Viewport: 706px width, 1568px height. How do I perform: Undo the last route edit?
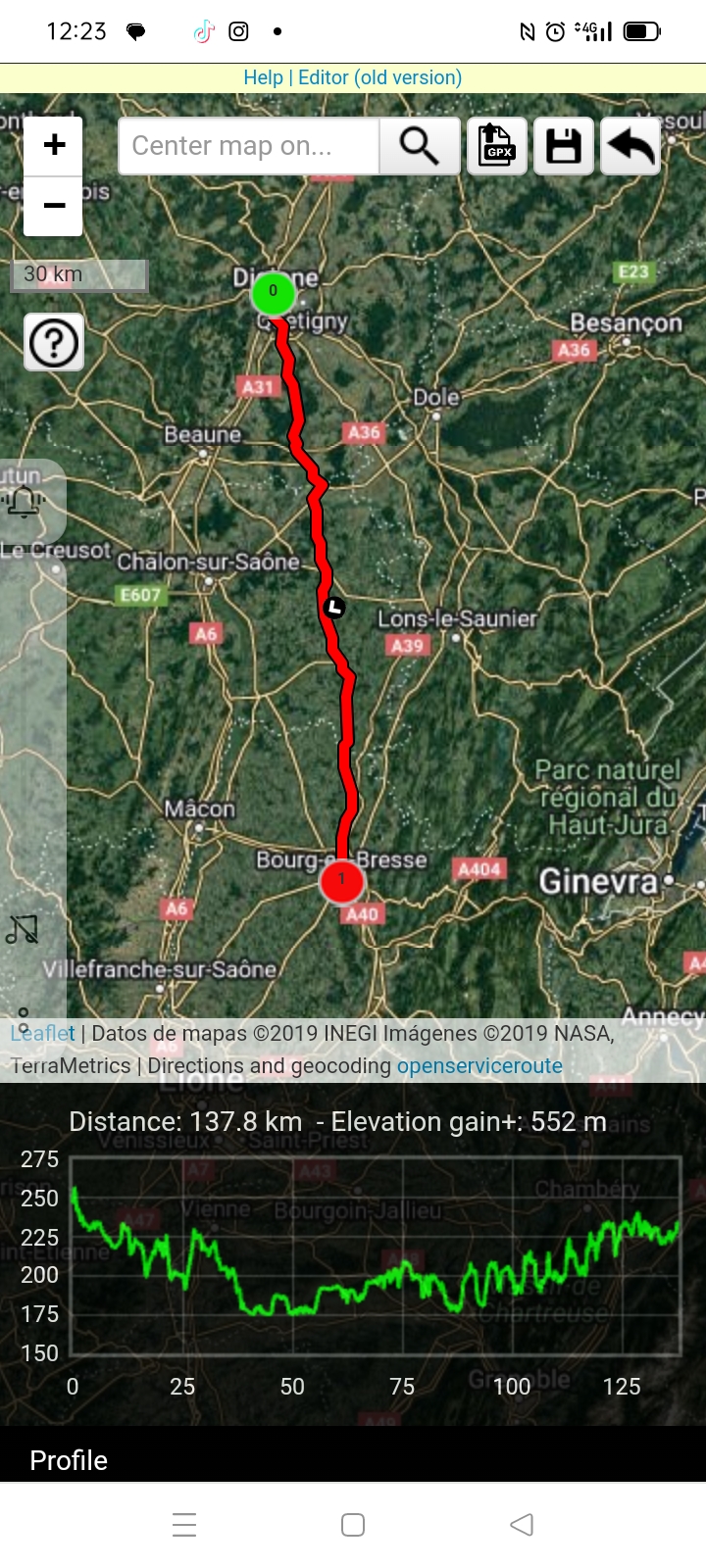tap(630, 146)
